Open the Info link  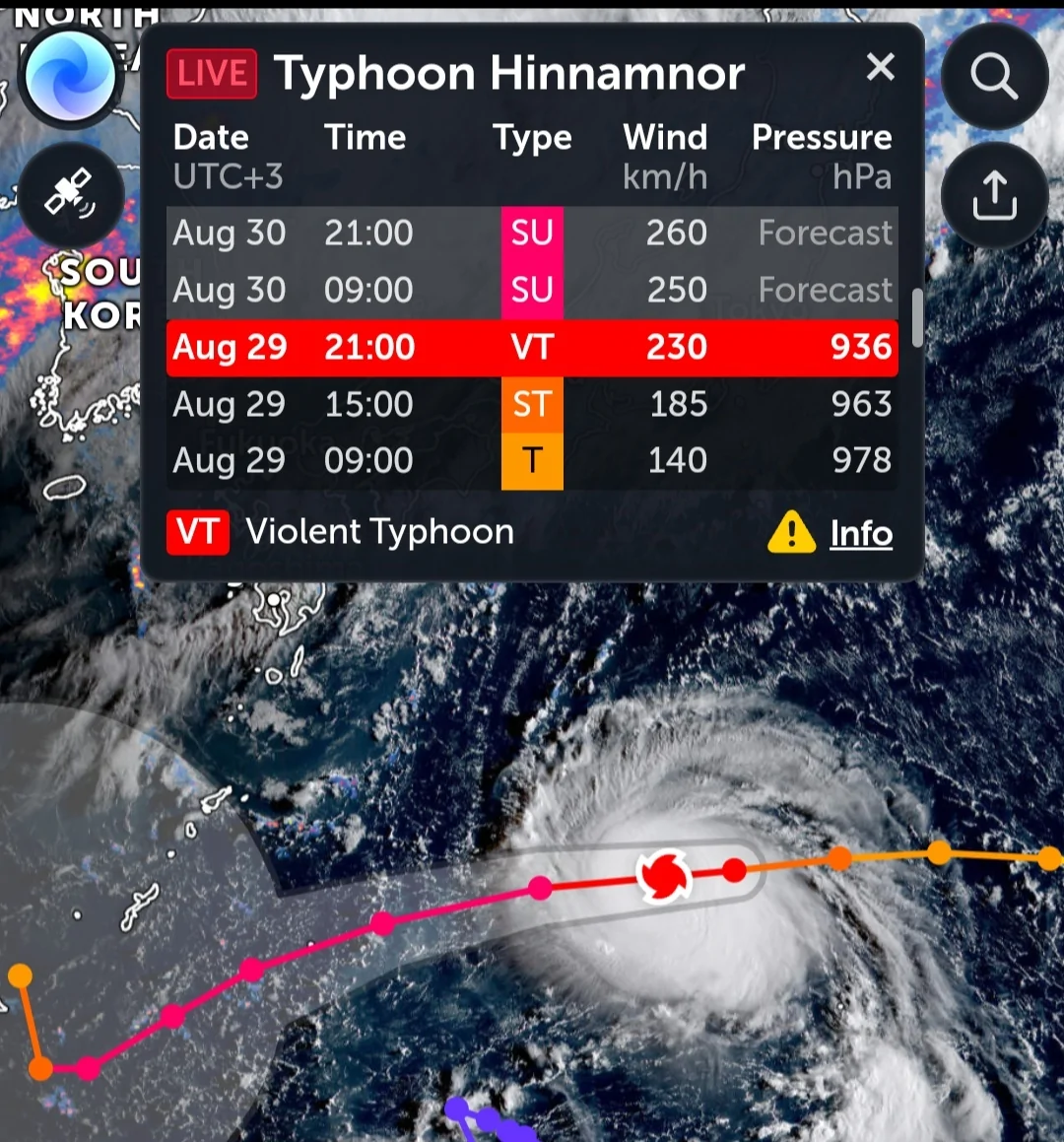click(860, 533)
